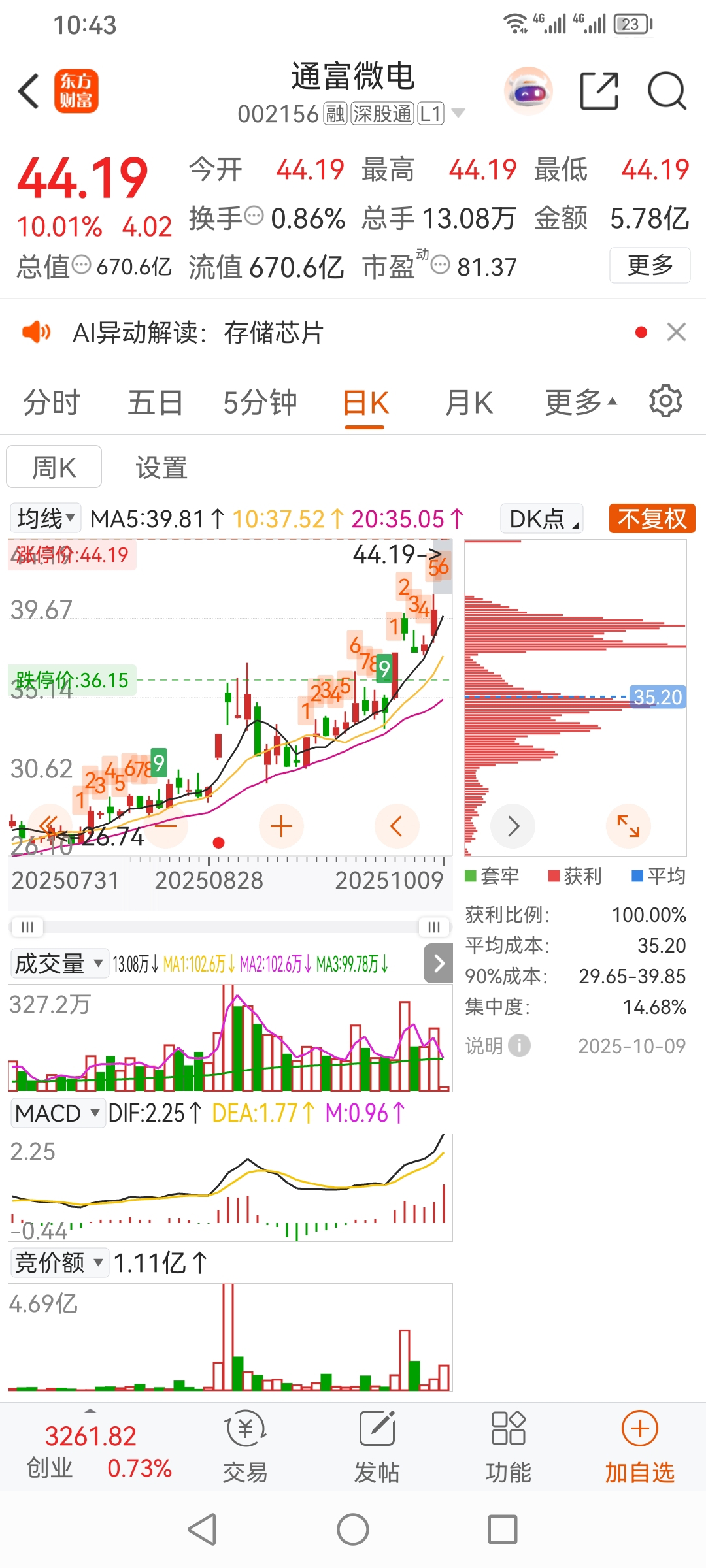Go back using the top-left arrow

(x=29, y=91)
